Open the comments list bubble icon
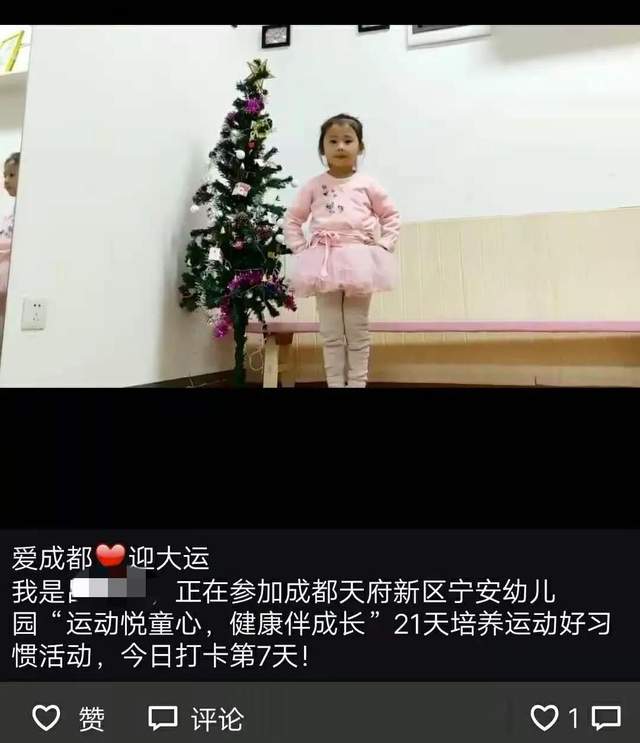The width and height of the screenshot is (640, 743). point(606,717)
